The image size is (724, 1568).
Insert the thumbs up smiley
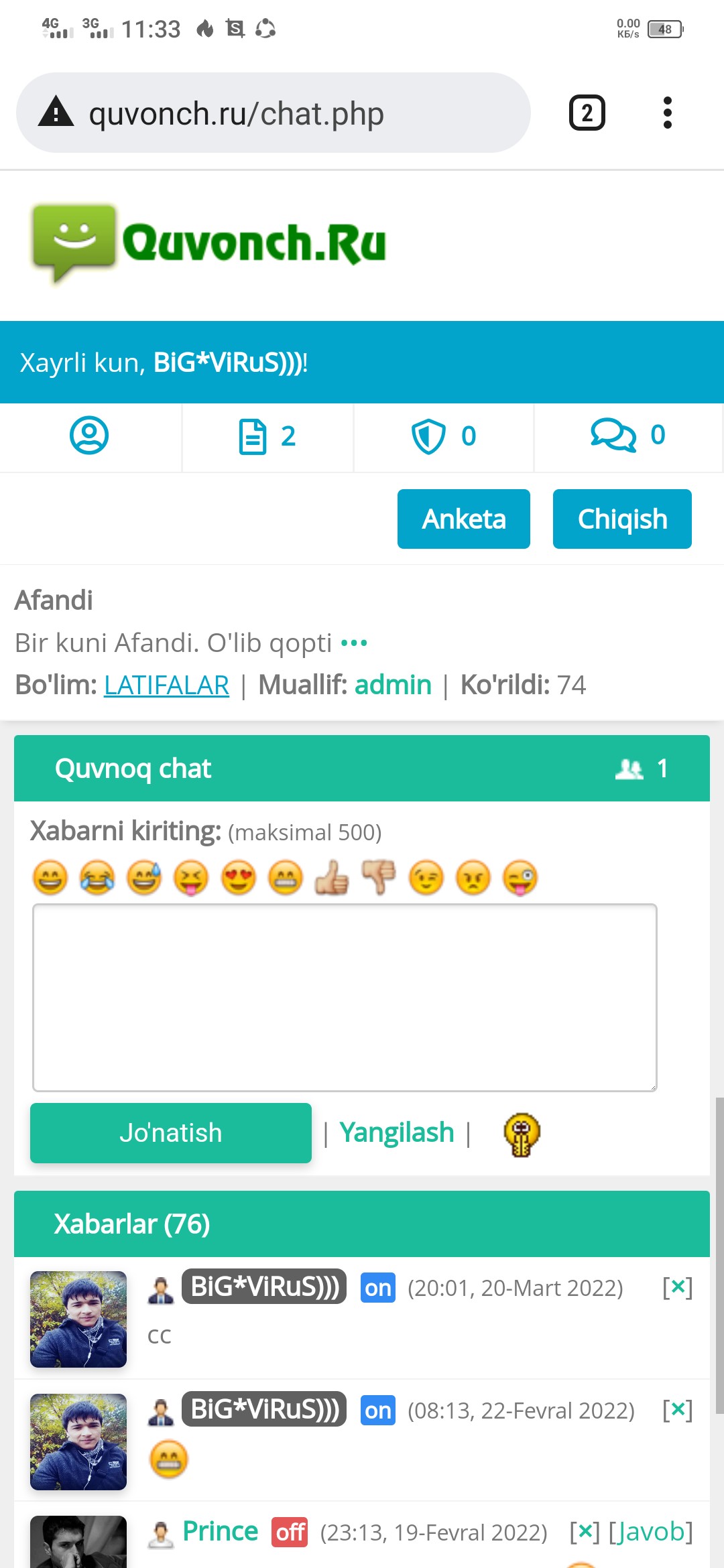tap(332, 878)
